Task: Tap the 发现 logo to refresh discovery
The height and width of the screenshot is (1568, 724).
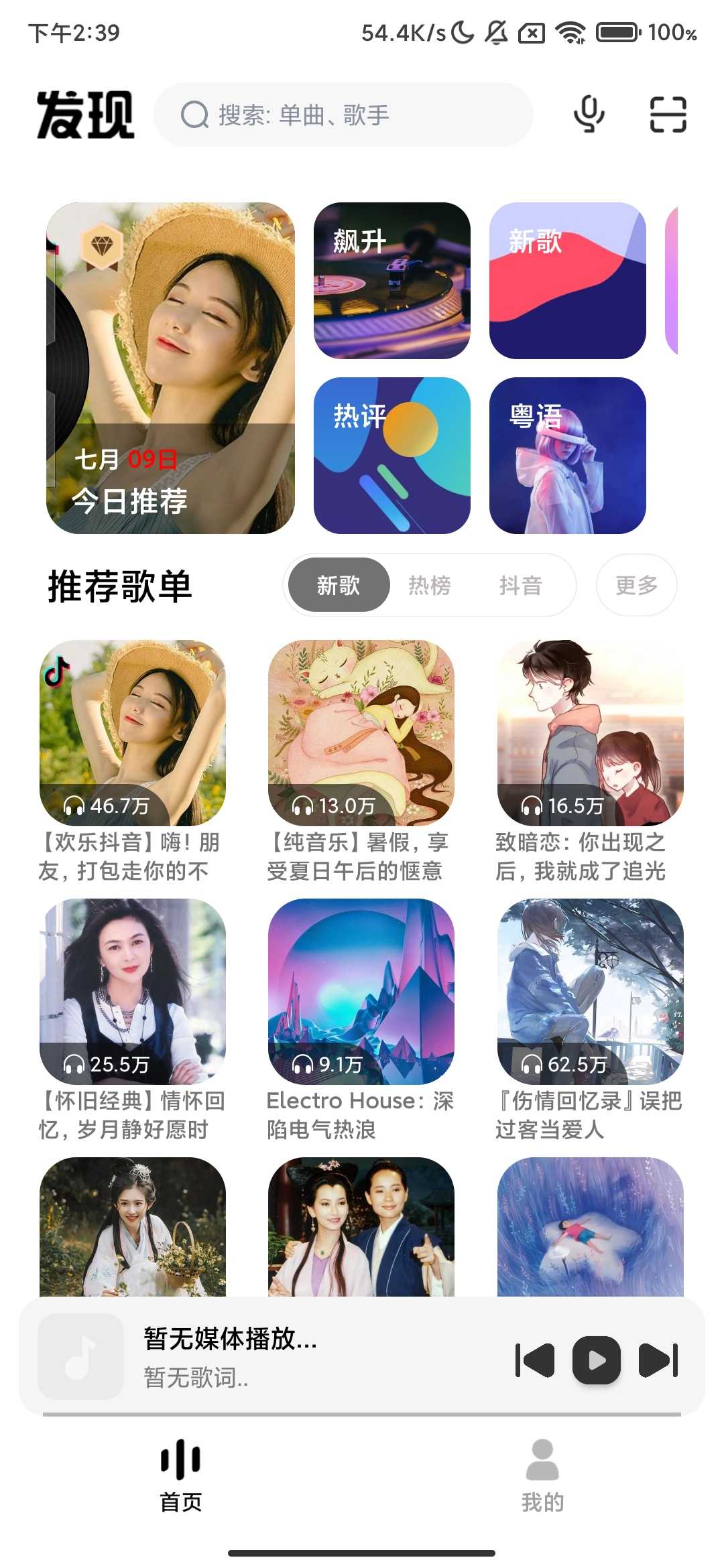Action: point(87,115)
